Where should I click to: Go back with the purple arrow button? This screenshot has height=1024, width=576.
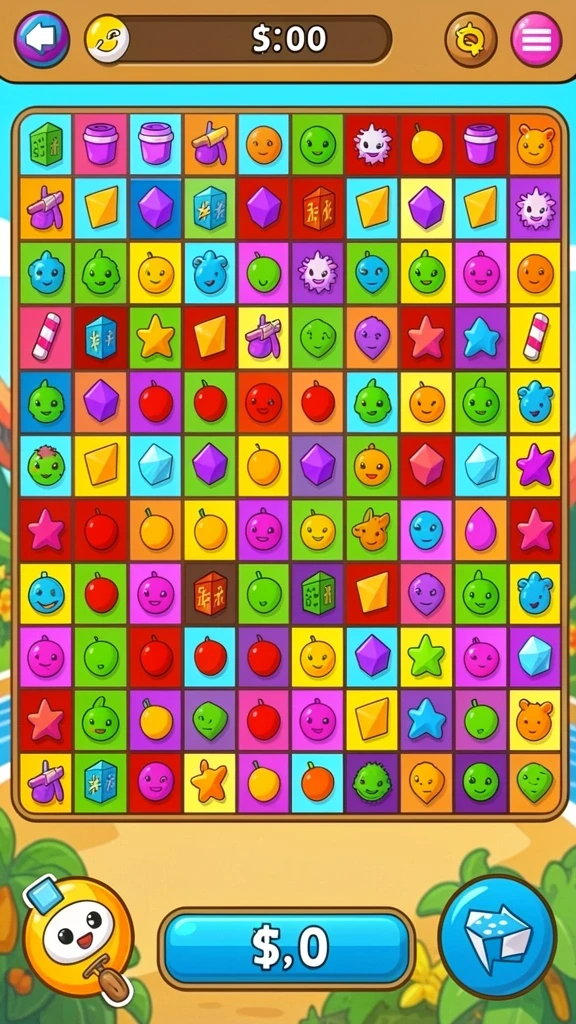pos(42,39)
